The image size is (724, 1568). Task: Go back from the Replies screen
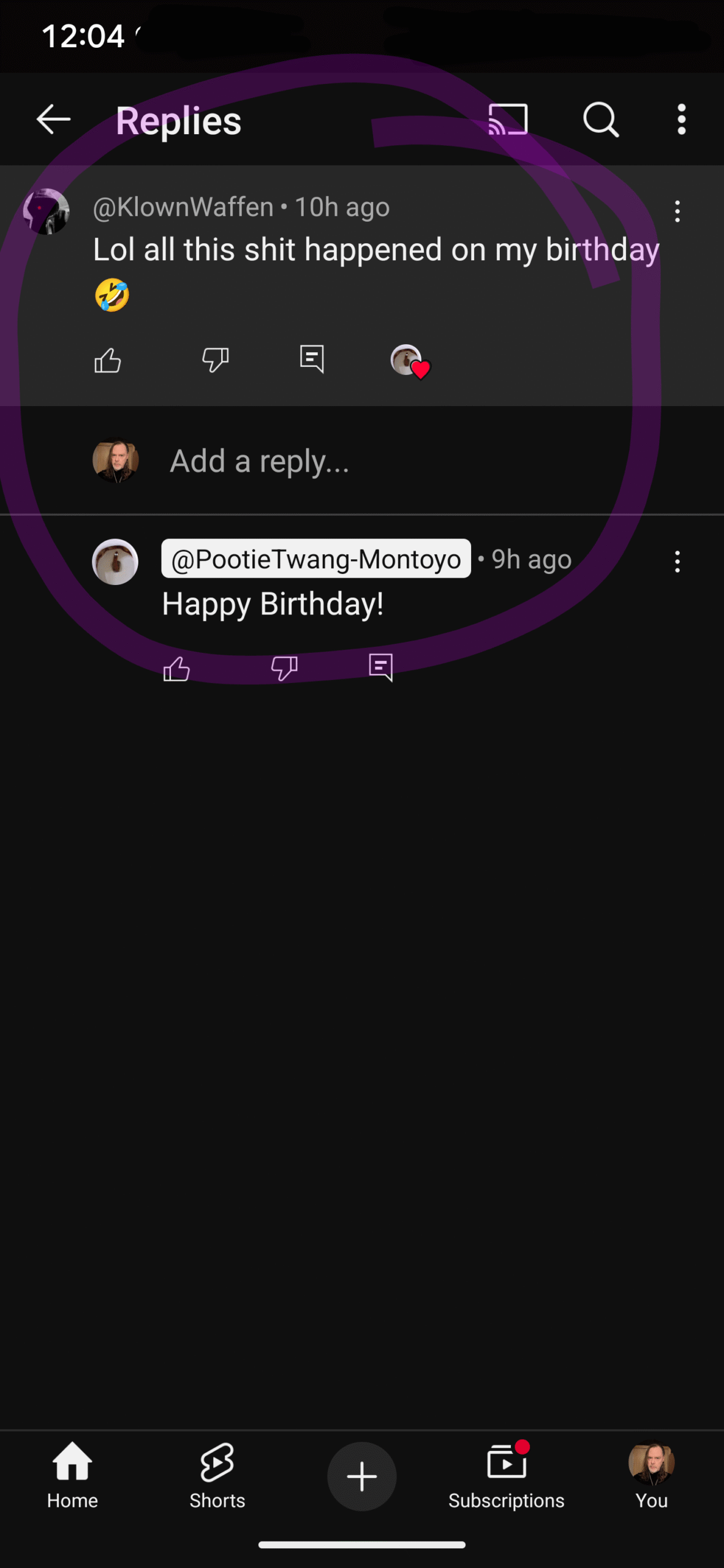53,119
